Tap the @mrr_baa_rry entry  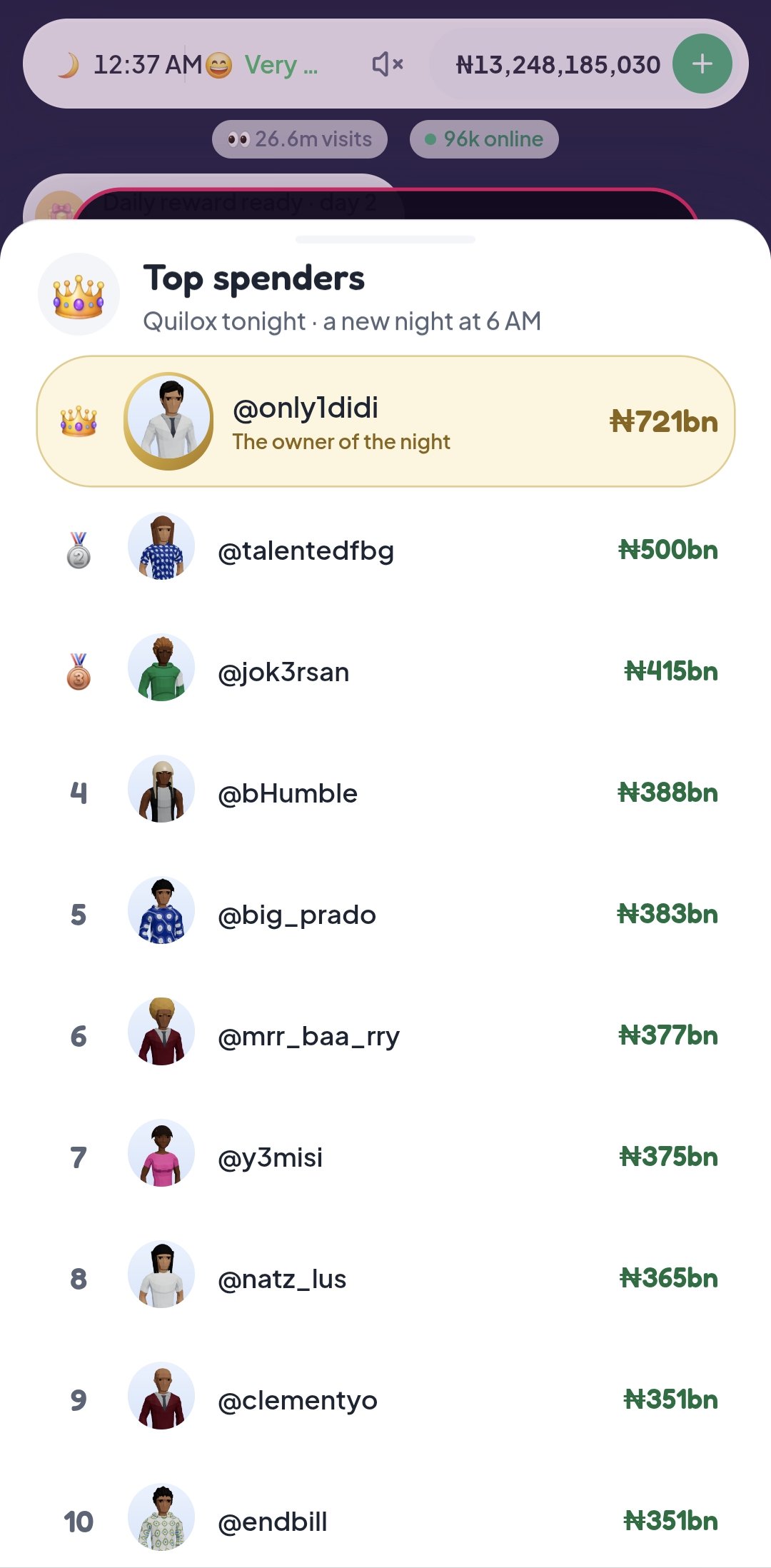tap(385, 1035)
